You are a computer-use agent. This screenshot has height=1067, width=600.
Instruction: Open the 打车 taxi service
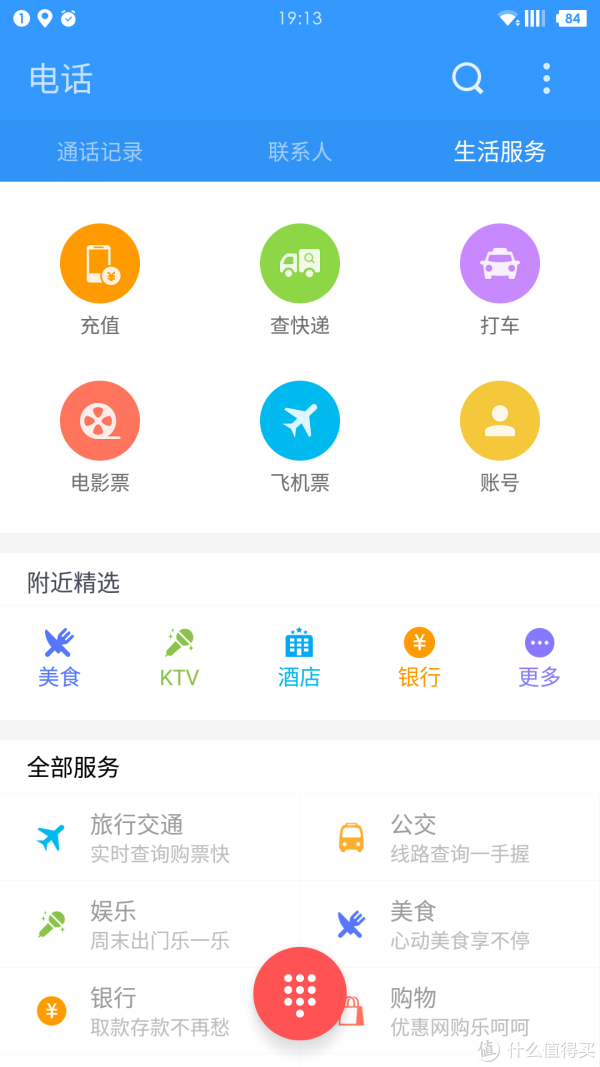pyautogui.click(x=500, y=280)
